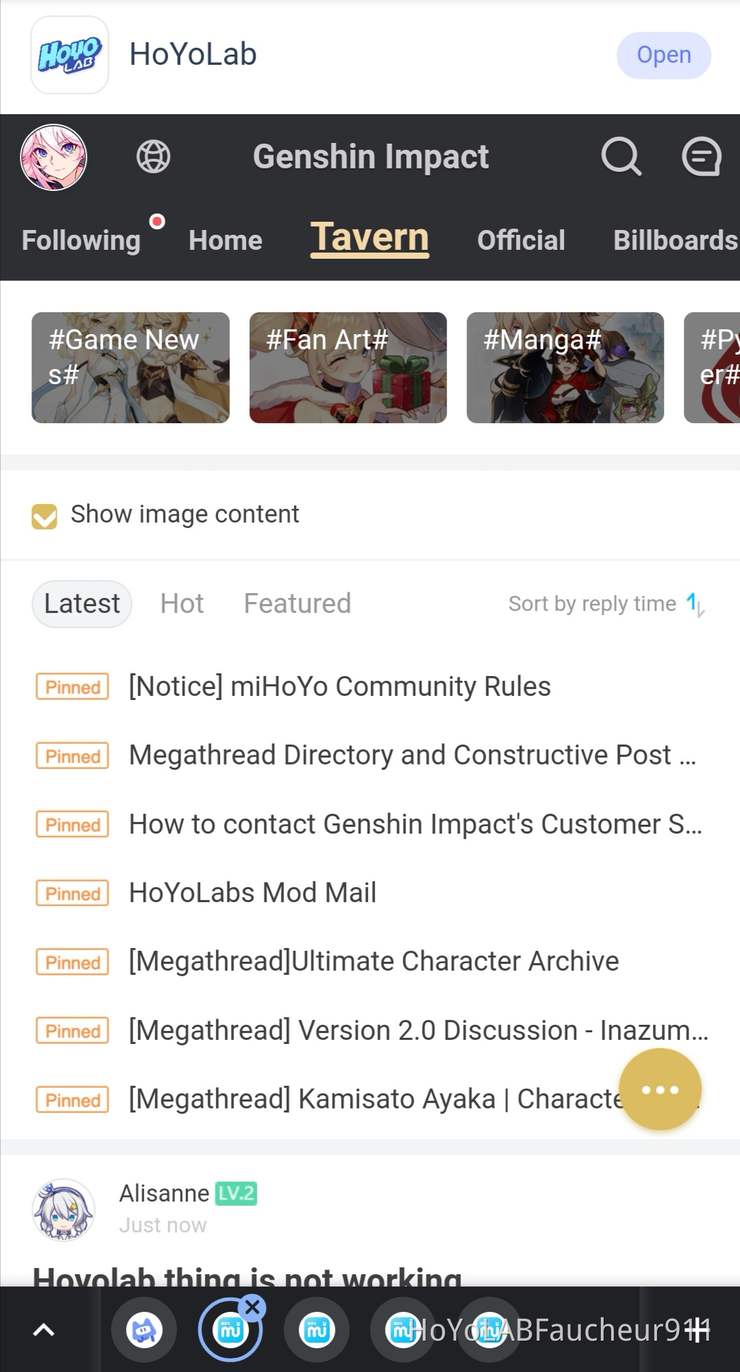Open the global server selector globe icon

tap(152, 156)
